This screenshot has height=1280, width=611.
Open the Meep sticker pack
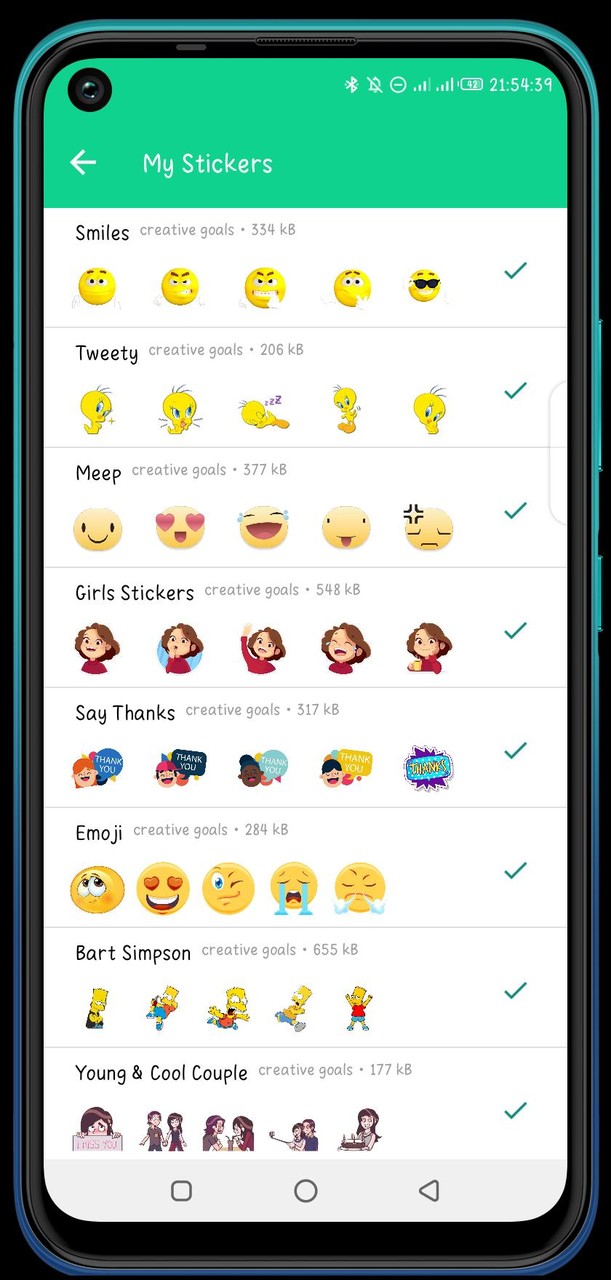305,508
